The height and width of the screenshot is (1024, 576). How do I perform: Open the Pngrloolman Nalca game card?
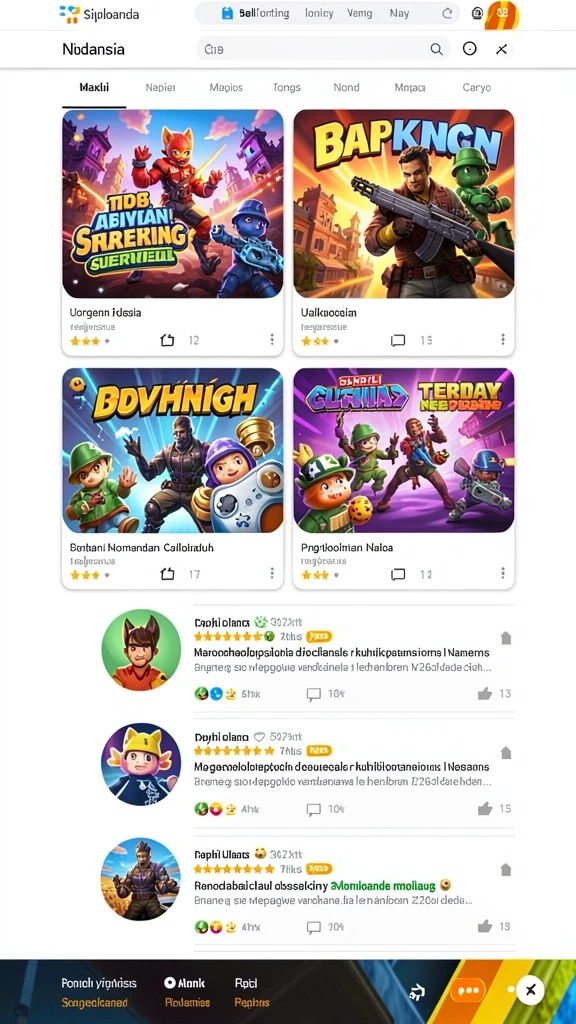click(x=403, y=478)
